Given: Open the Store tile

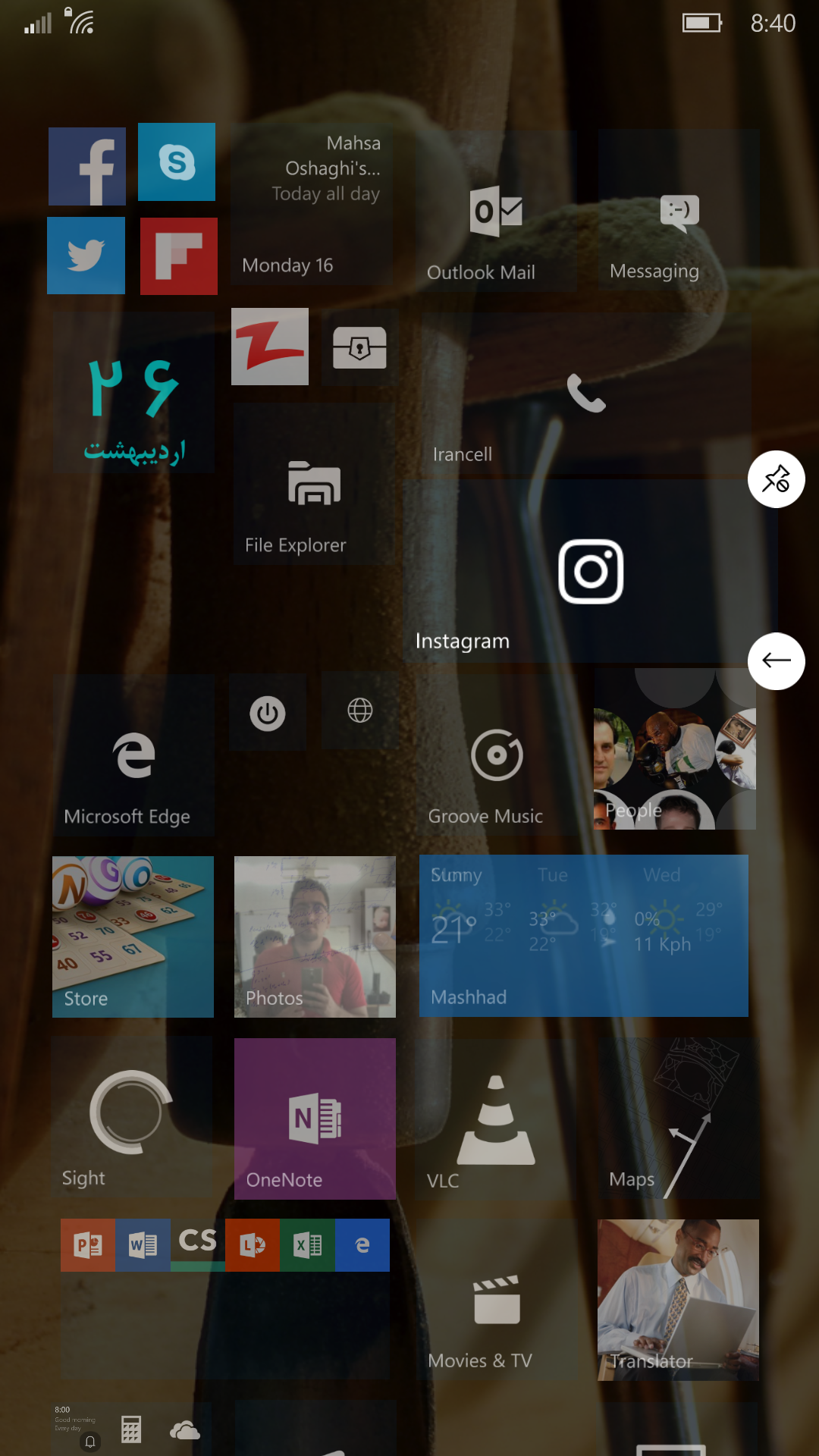Looking at the screenshot, I should tap(133, 937).
